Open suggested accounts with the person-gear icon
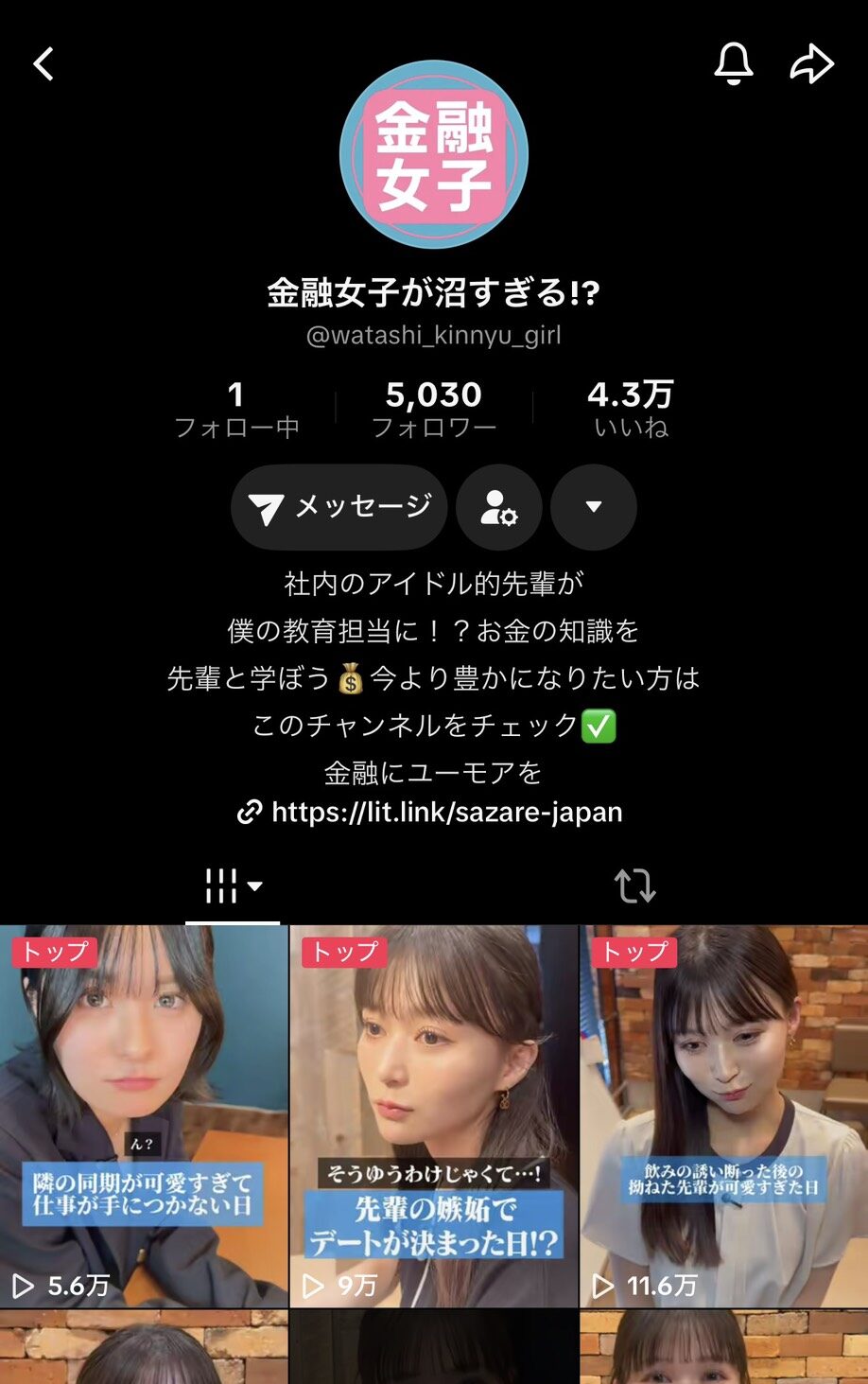 coord(498,508)
